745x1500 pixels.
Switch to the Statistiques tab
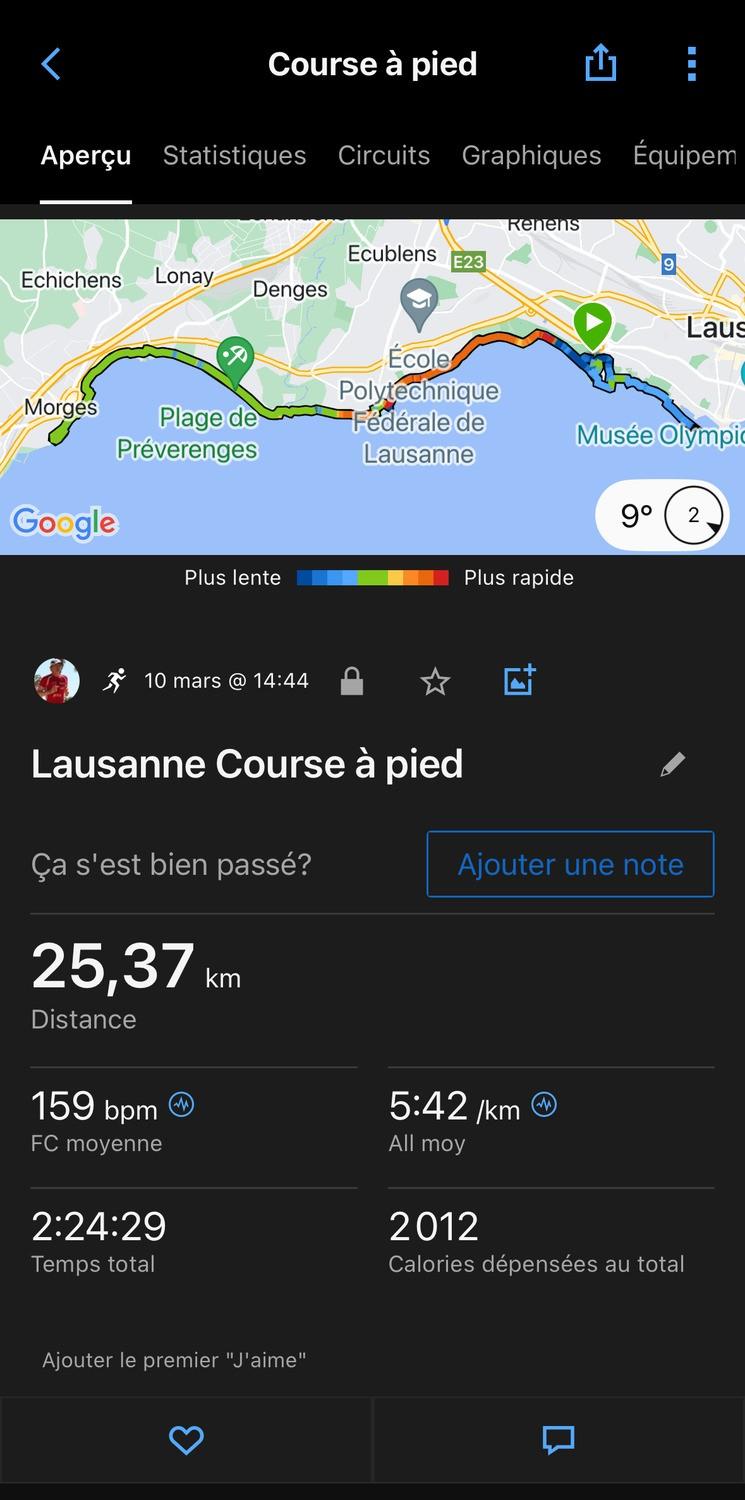coord(234,156)
